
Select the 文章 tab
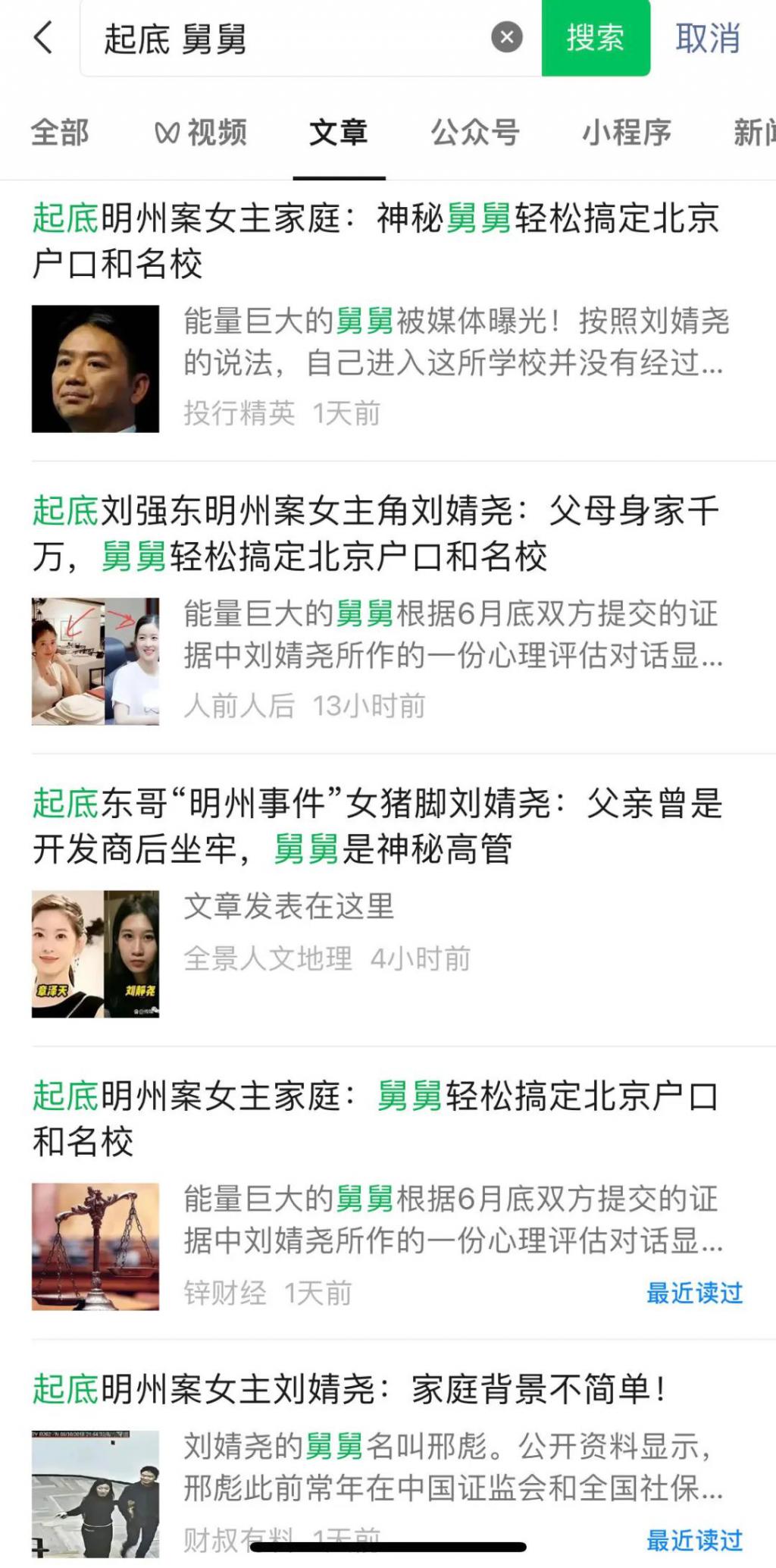(x=339, y=133)
